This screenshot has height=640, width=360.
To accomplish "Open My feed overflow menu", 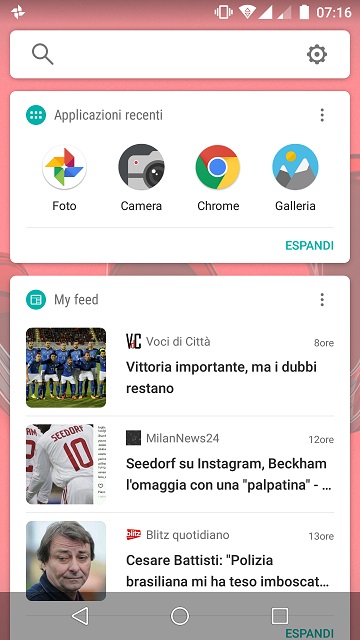I will pos(322,300).
